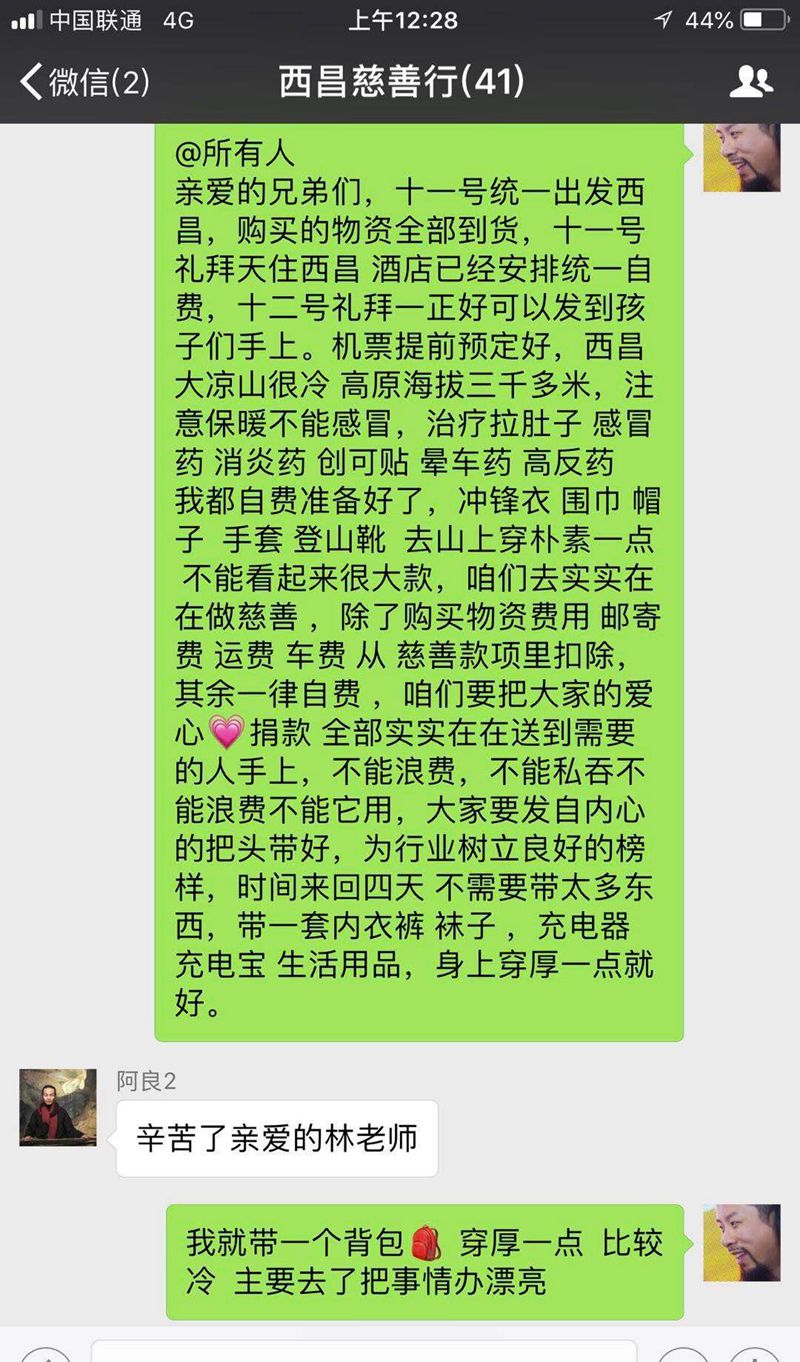This screenshot has width=800, height=1362.
Task: Tap the sender avatar beside the backpack message
Action: pyautogui.click(x=741, y=1241)
